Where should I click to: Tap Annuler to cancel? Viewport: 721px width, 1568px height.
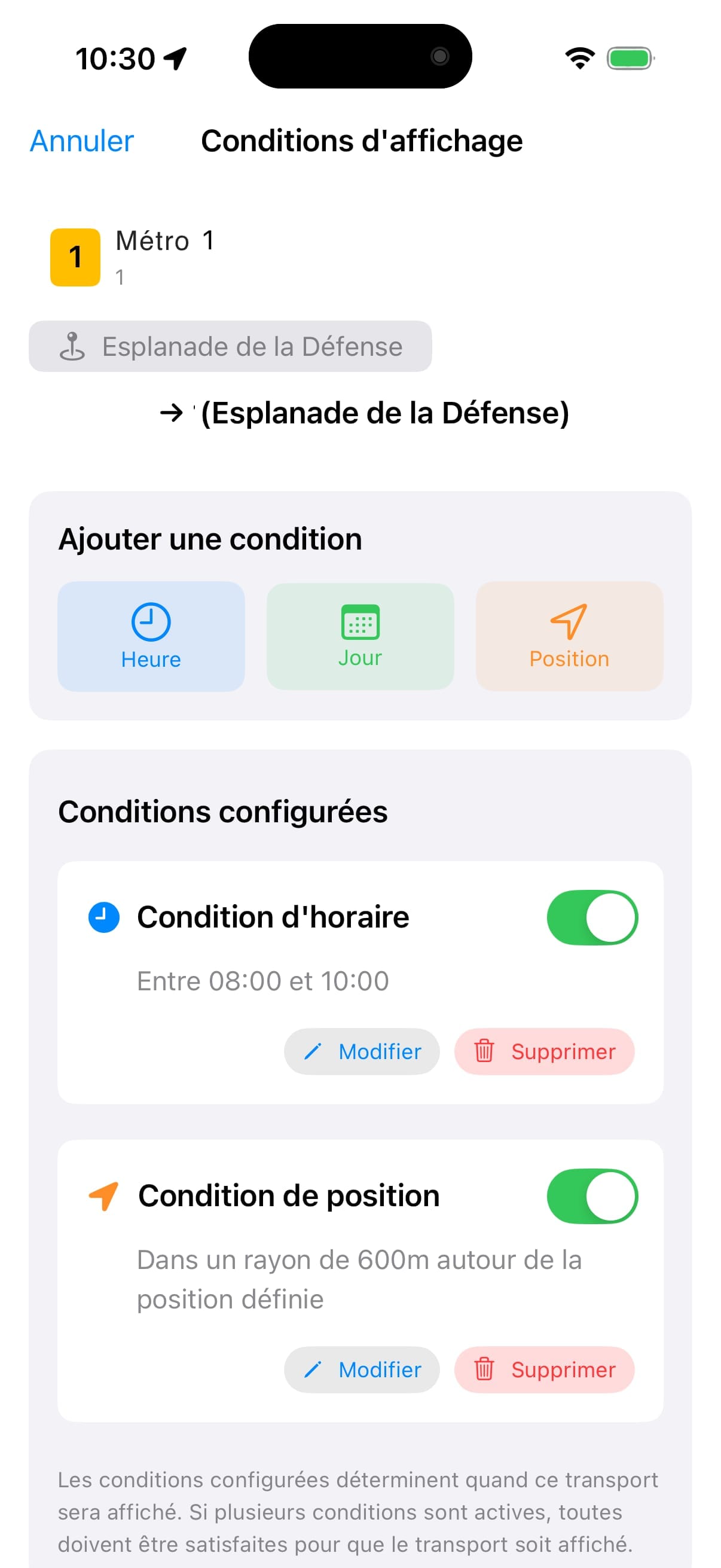(81, 141)
